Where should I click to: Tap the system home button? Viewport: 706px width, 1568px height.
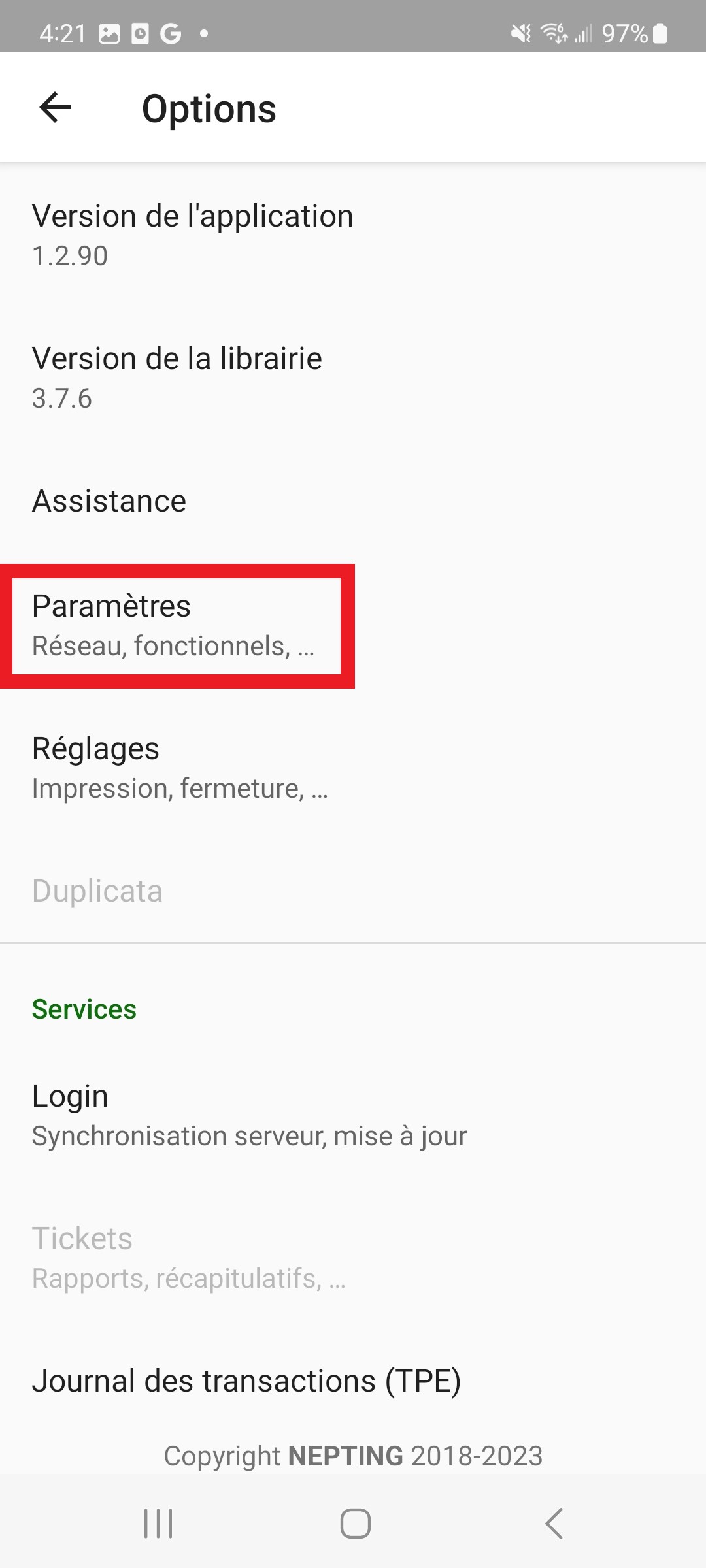355,1524
